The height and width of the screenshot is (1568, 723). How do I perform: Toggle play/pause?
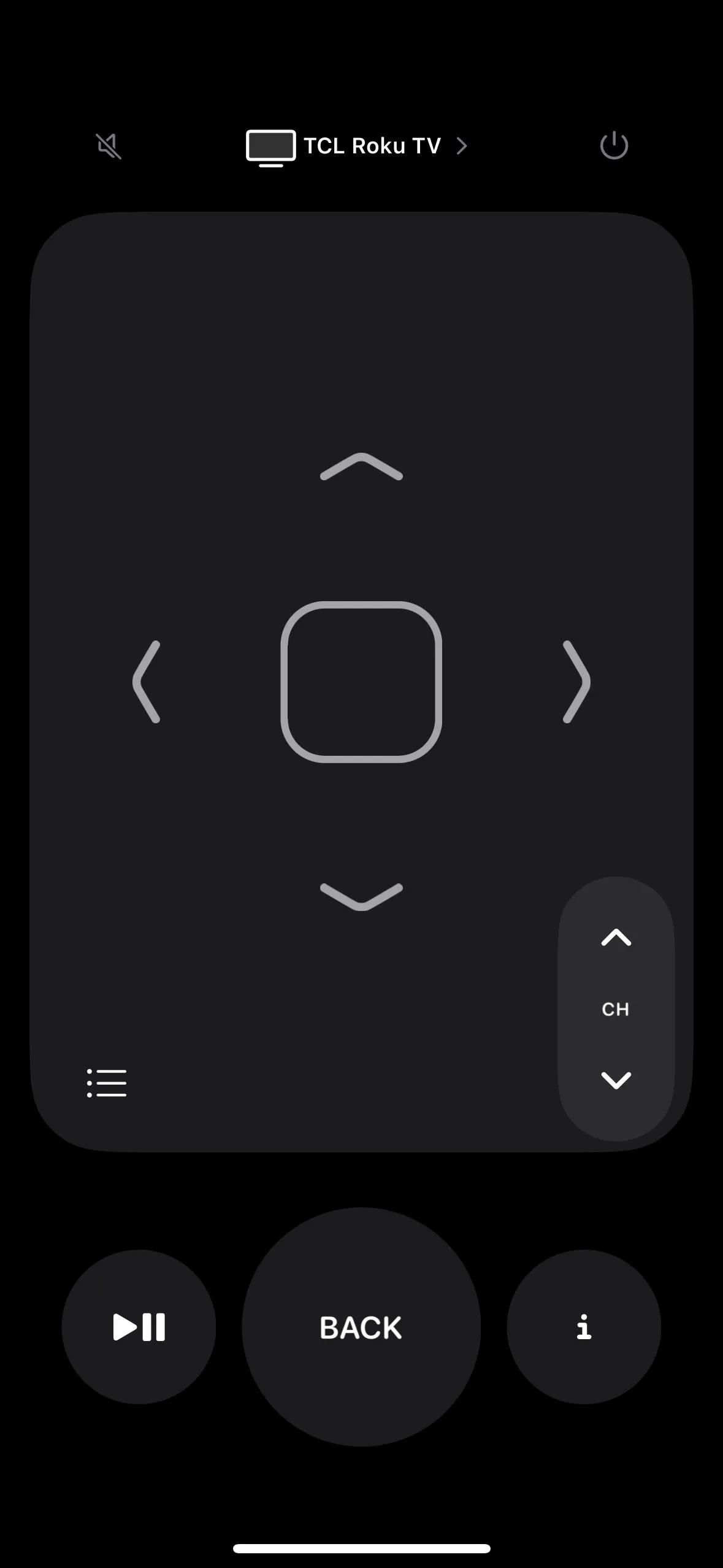pyautogui.click(x=139, y=1327)
